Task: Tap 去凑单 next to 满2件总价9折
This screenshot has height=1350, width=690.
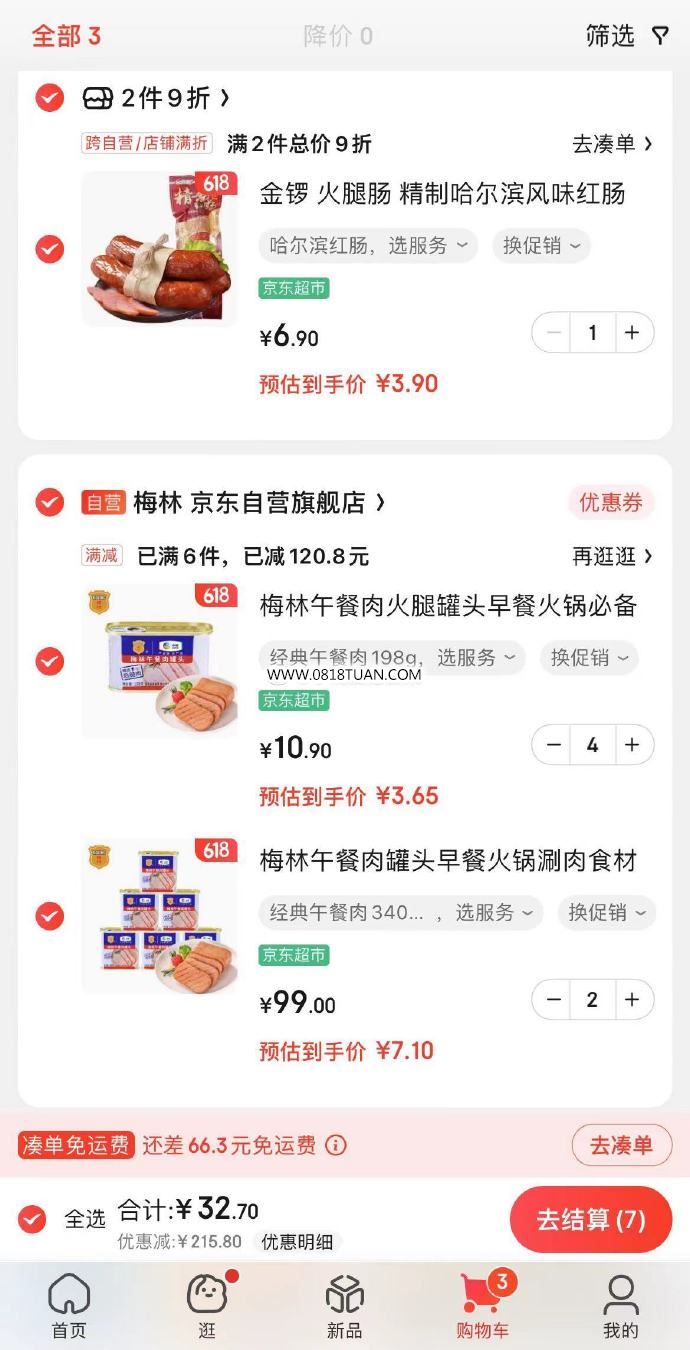Action: coord(613,144)
